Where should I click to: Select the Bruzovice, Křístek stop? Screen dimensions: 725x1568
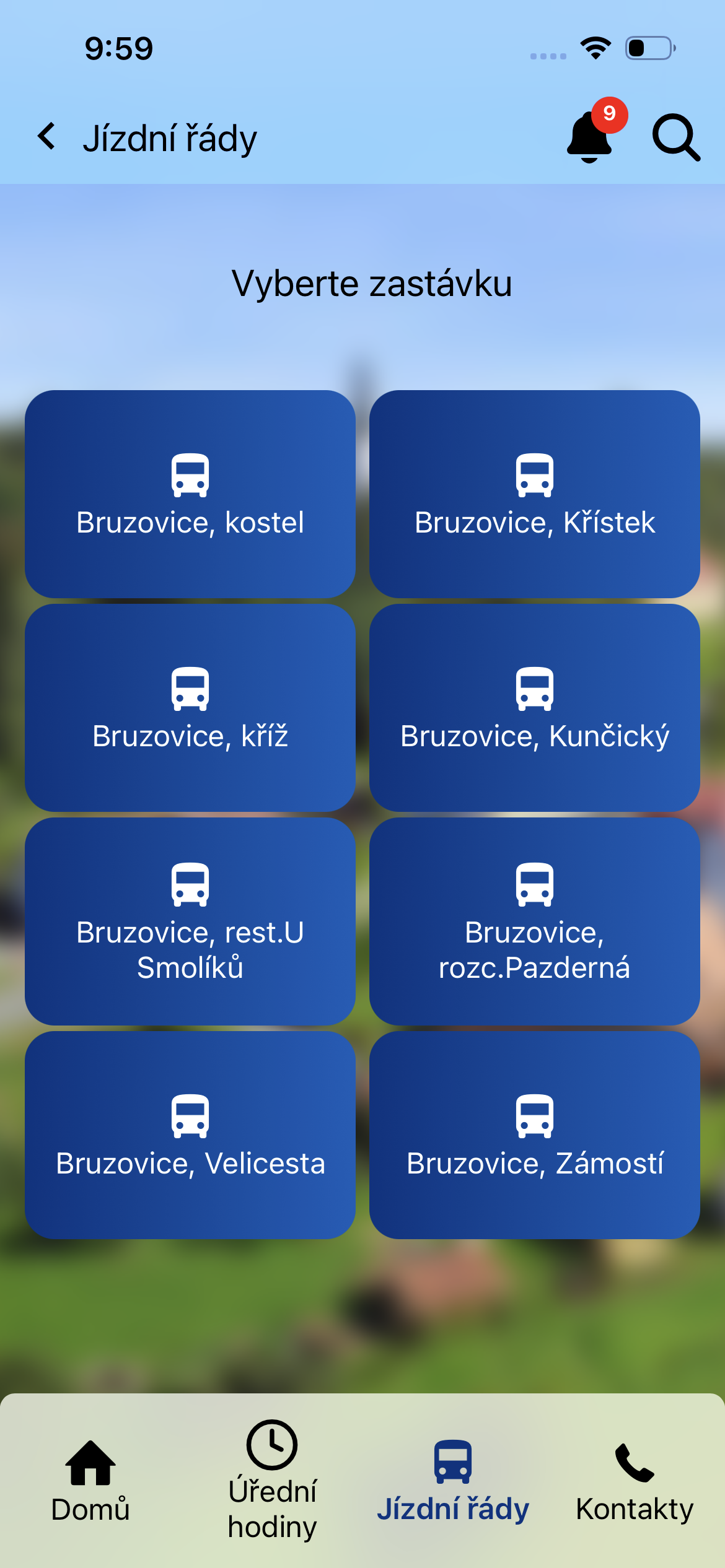[535, 494]
